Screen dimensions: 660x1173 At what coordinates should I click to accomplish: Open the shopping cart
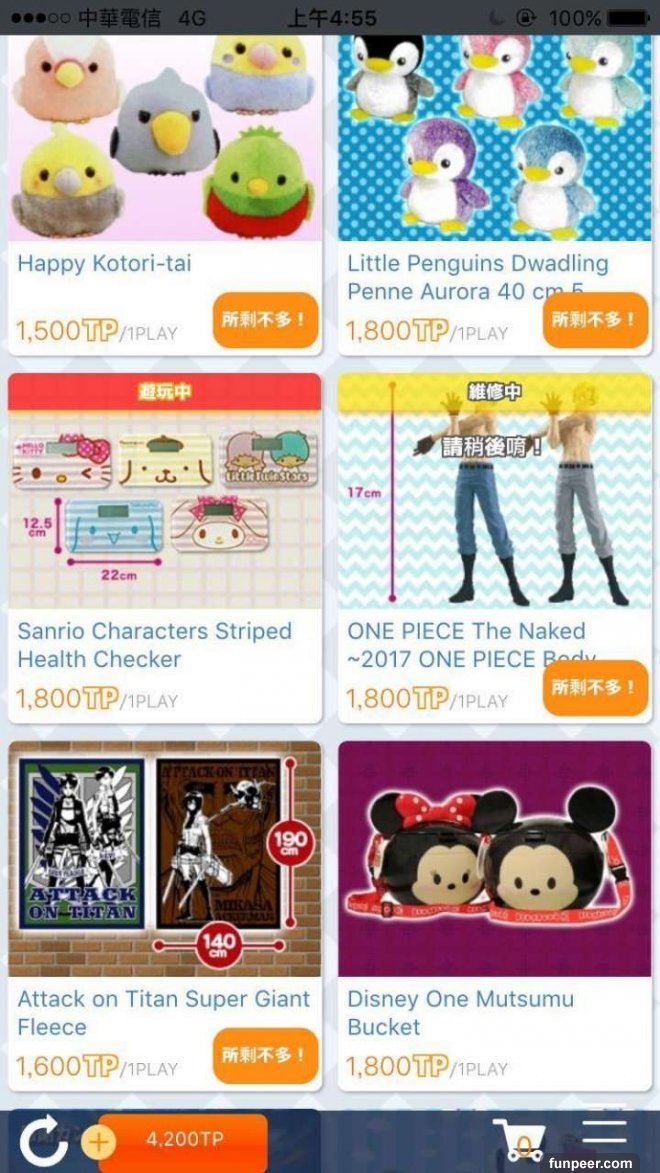coord(520,1141)
